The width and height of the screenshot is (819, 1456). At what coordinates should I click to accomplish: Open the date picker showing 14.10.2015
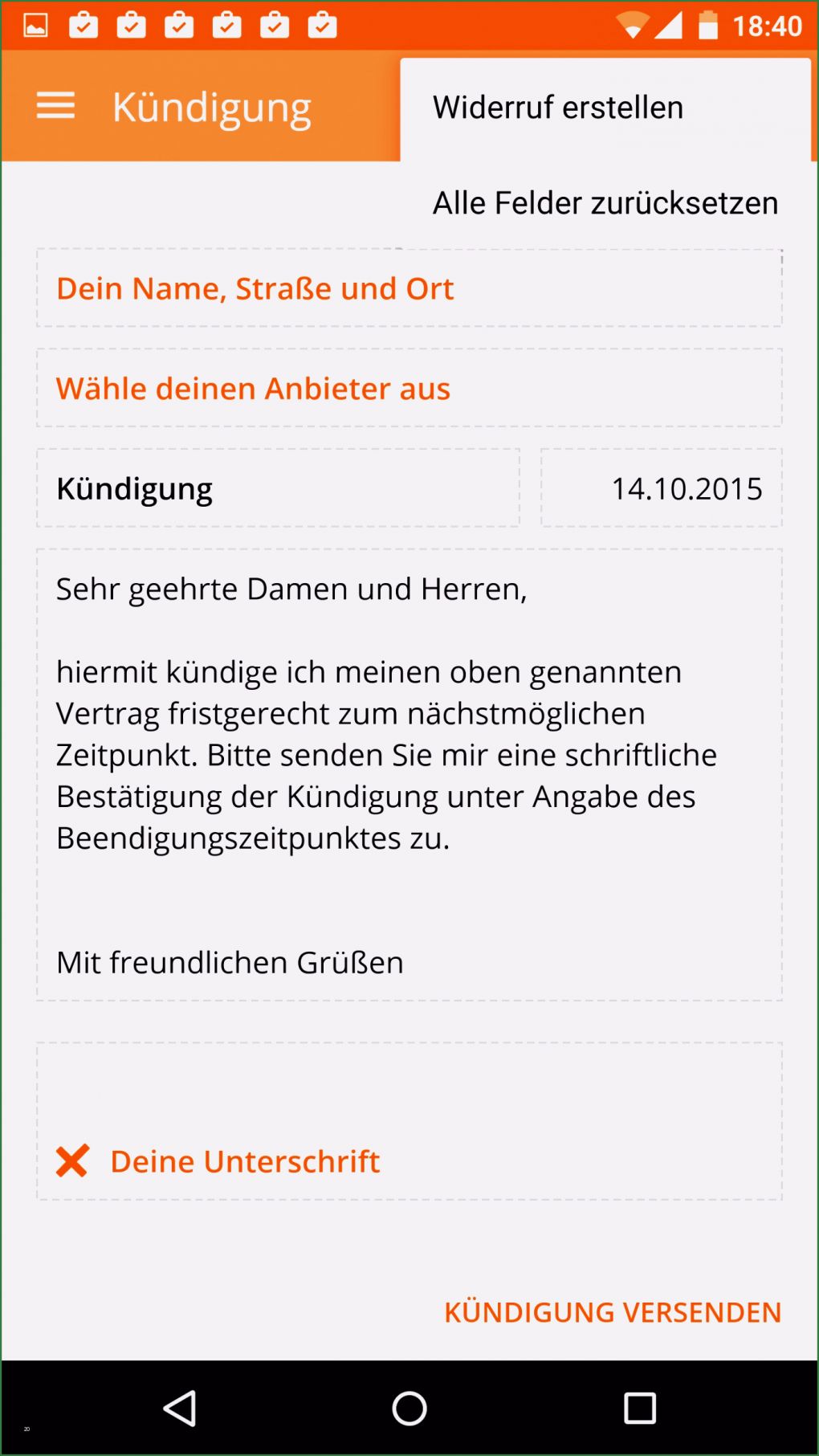tap(660, 487)
